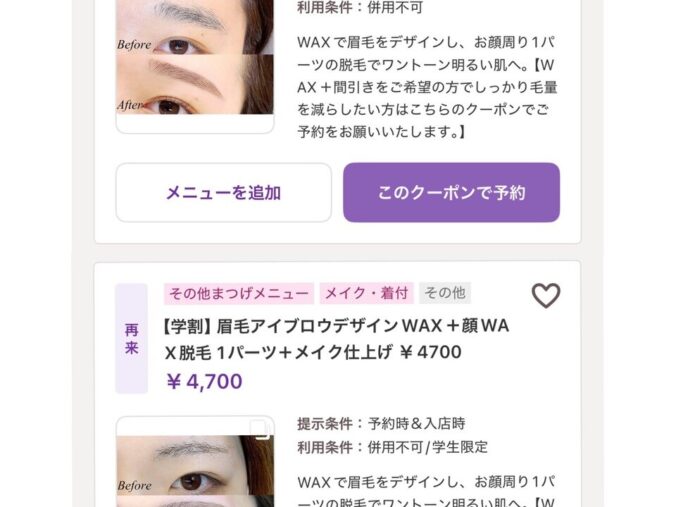Image resolution: width=676 pixels, height=507 pixels.
Task: Open the 学割 coupon's before/after eyebrow photo
Action: tap(195, 464)
